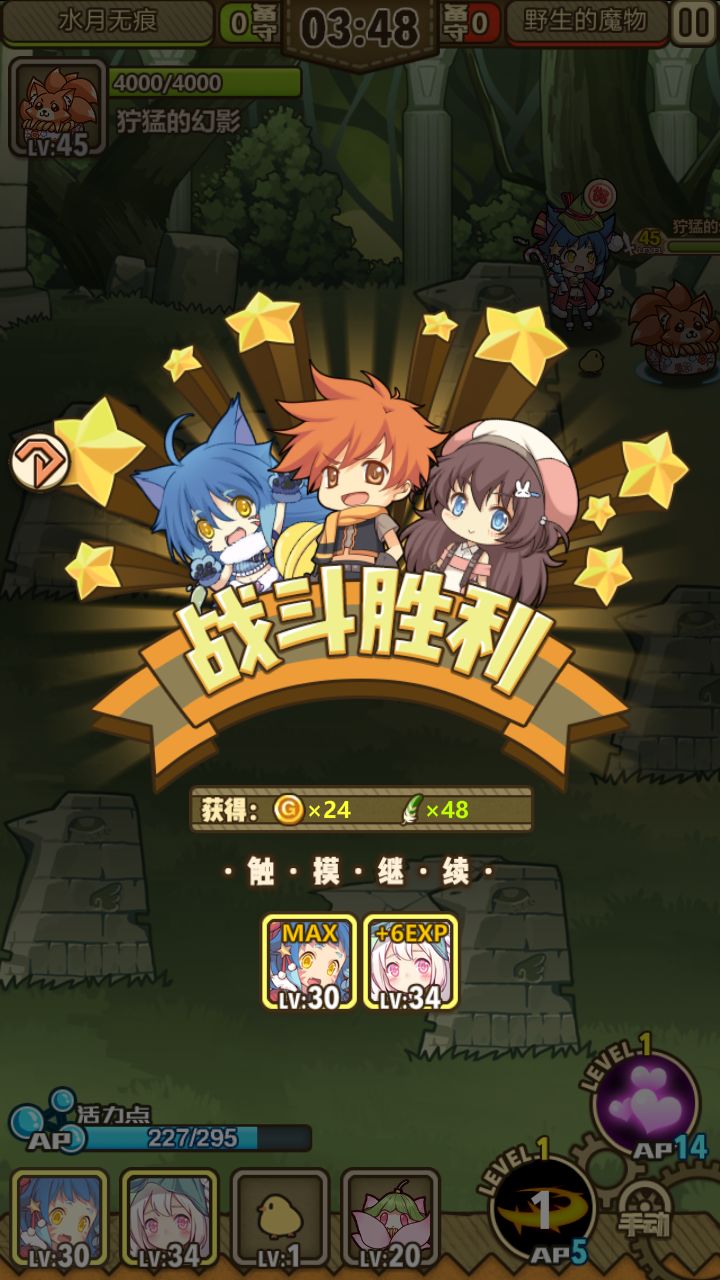Open the 野生的魔物 enemy panel
This screenshot has width=720, height=1280.
(580, 22)
